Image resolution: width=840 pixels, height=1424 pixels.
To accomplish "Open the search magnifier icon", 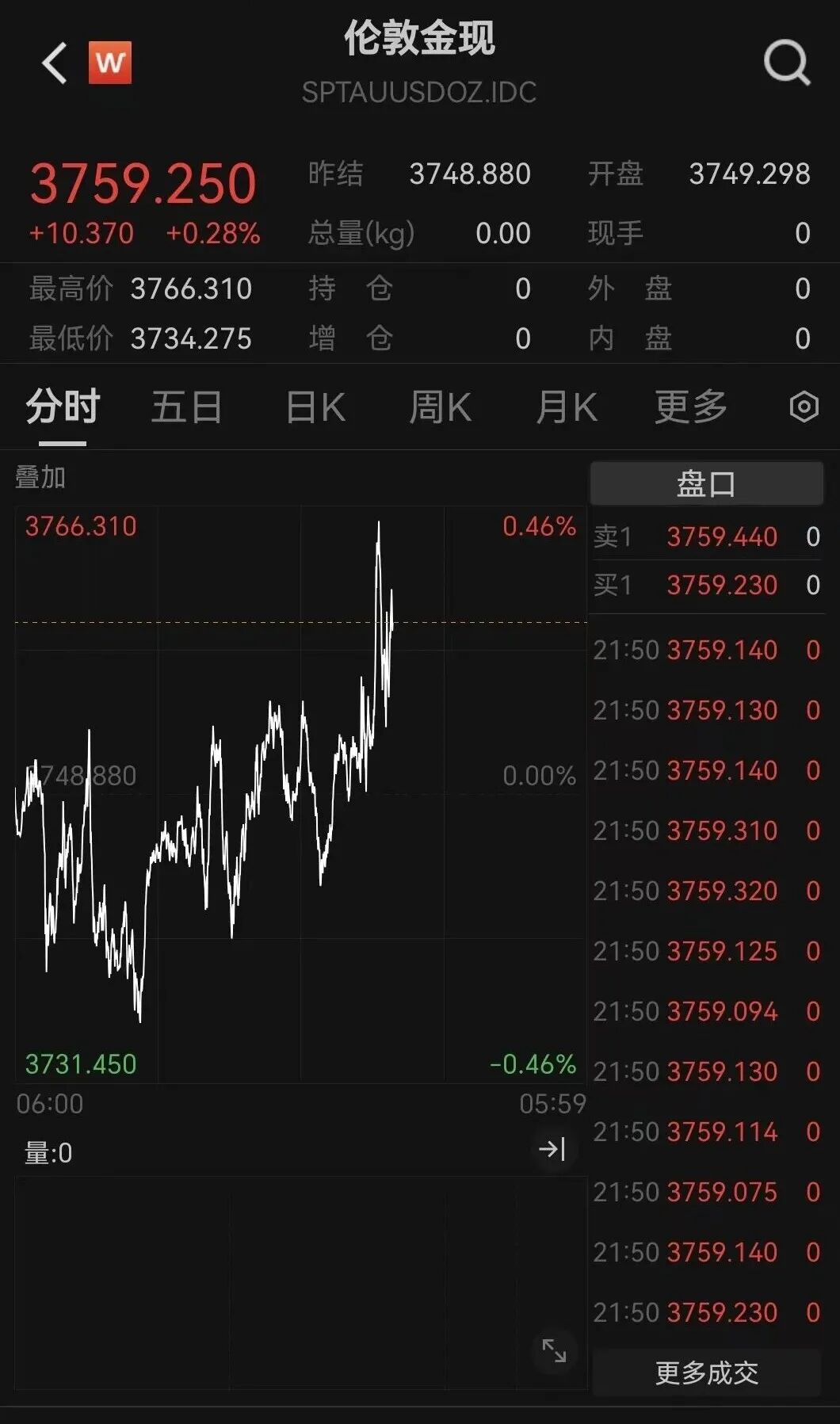I will click(x=786, y=63).
